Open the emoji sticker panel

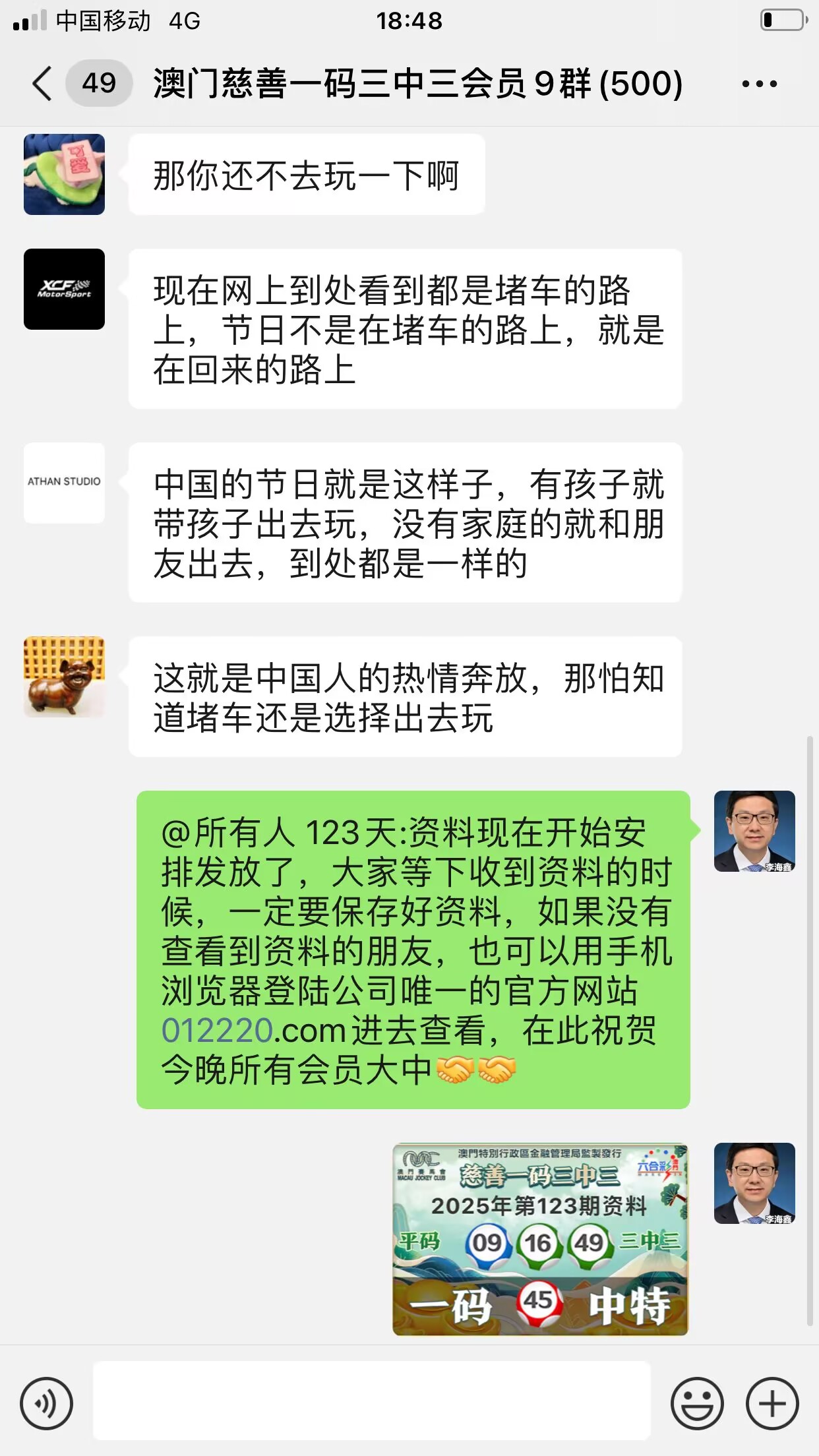point(696,1403)
